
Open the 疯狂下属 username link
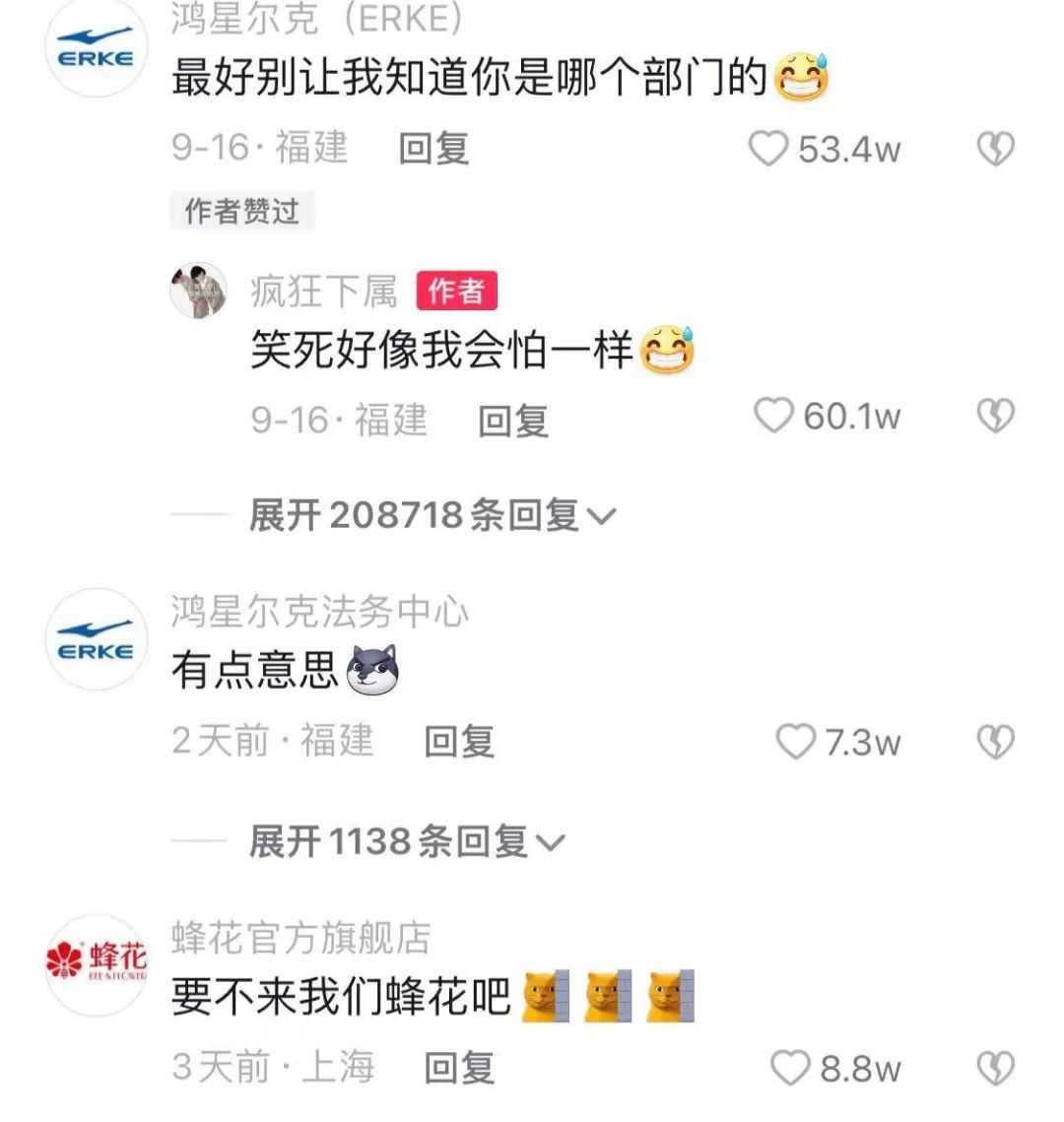click(323, 292)
